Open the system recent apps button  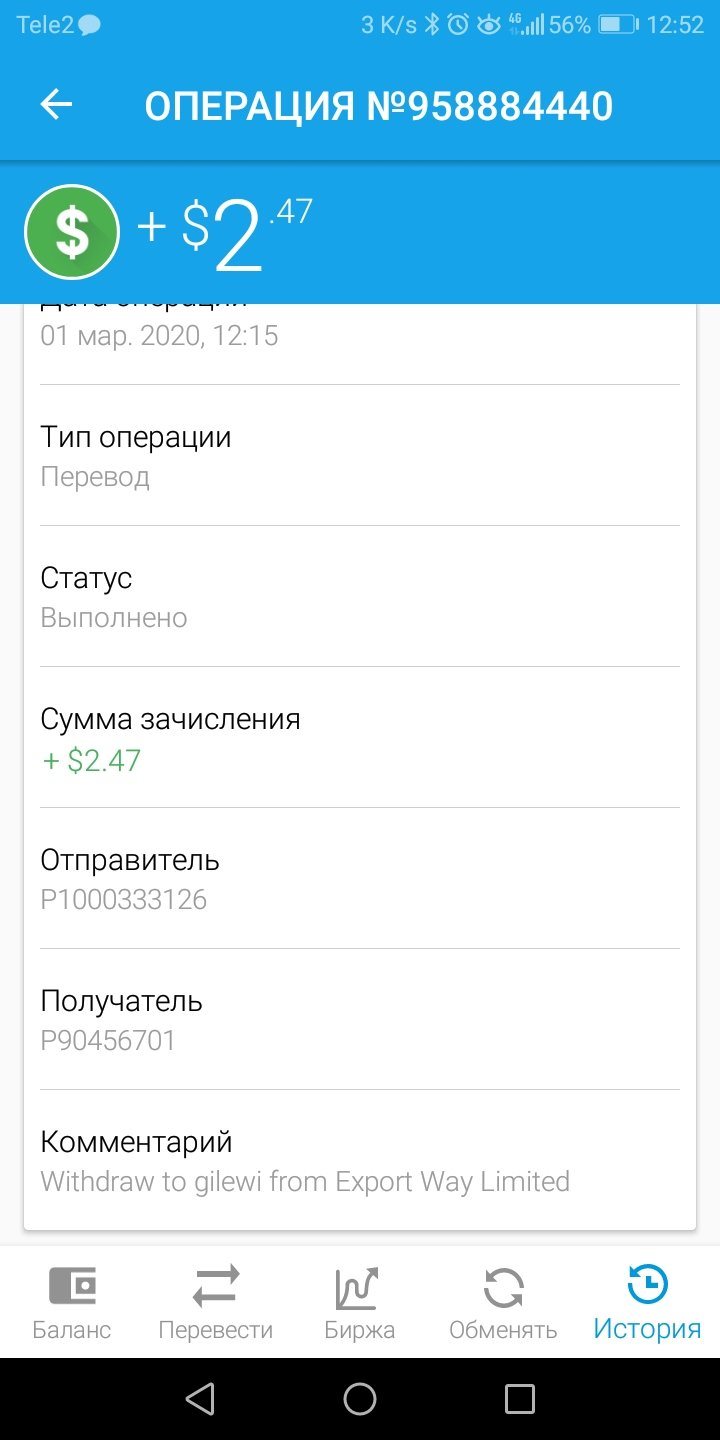(520, 1399)
